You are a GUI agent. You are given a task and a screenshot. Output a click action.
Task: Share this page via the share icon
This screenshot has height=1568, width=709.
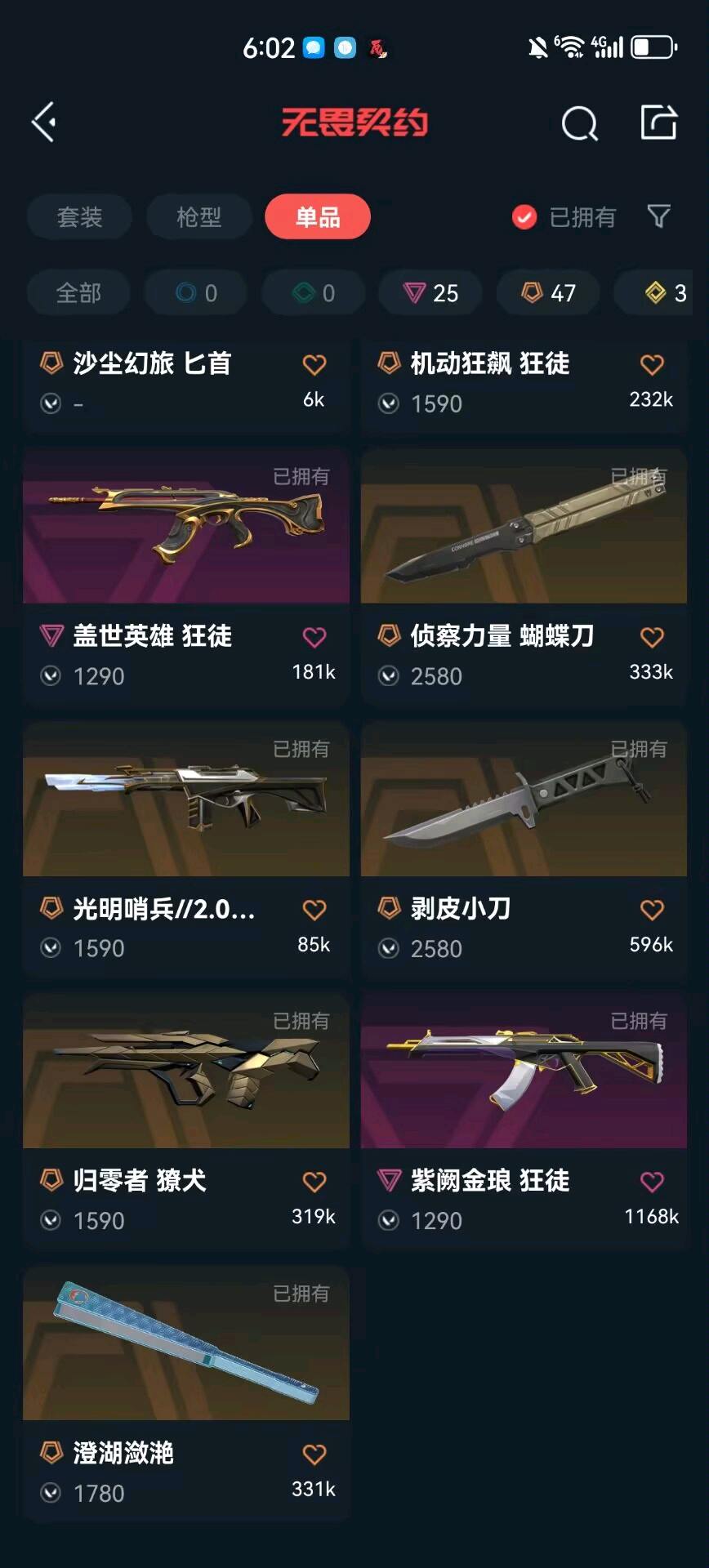coord(658,122)
